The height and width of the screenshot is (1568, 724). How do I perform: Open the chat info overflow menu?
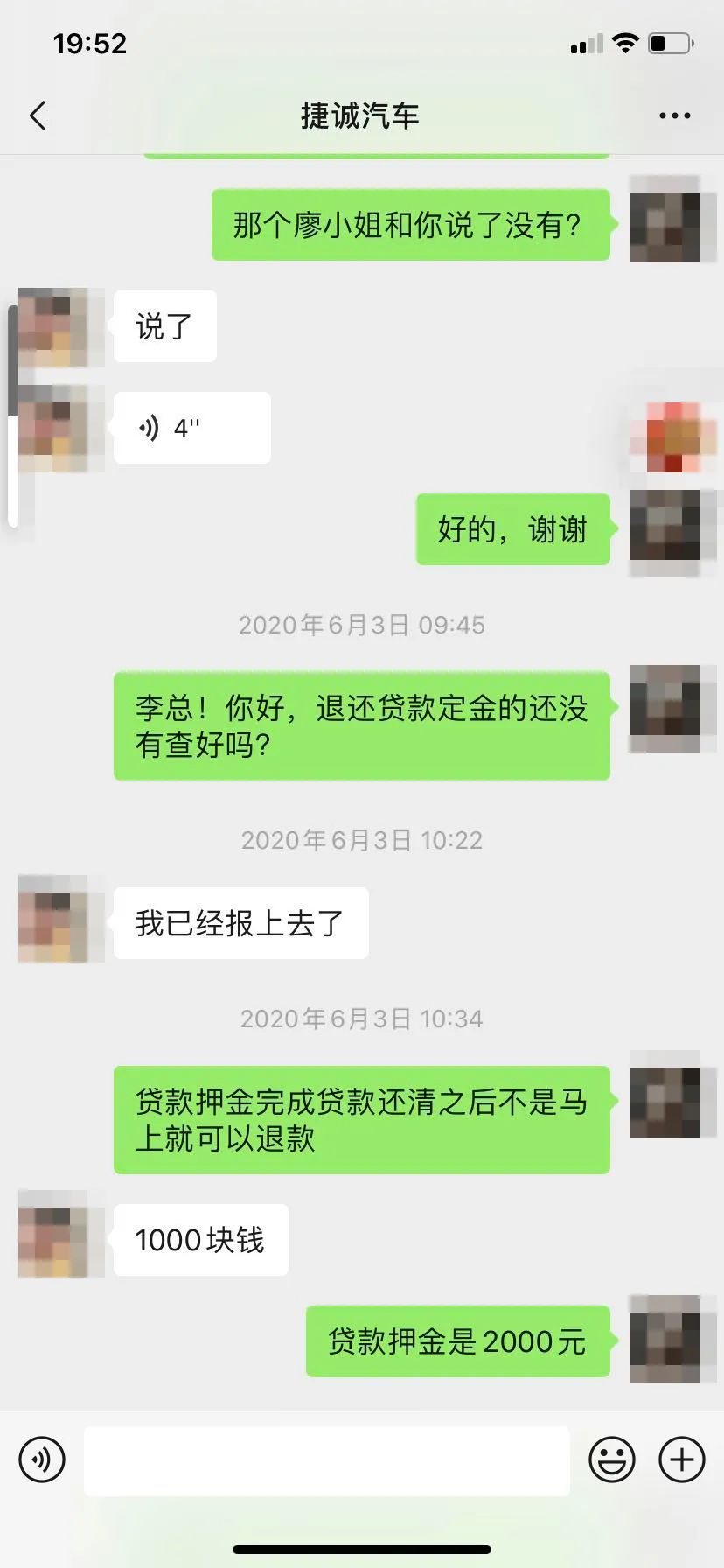[x=674, y=115]
